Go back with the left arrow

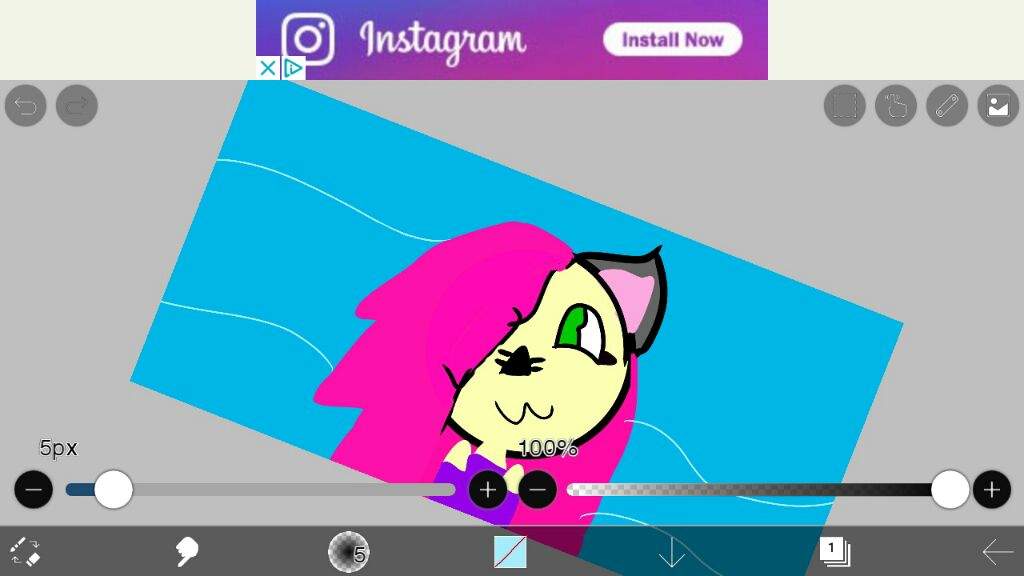pos(996,551)
